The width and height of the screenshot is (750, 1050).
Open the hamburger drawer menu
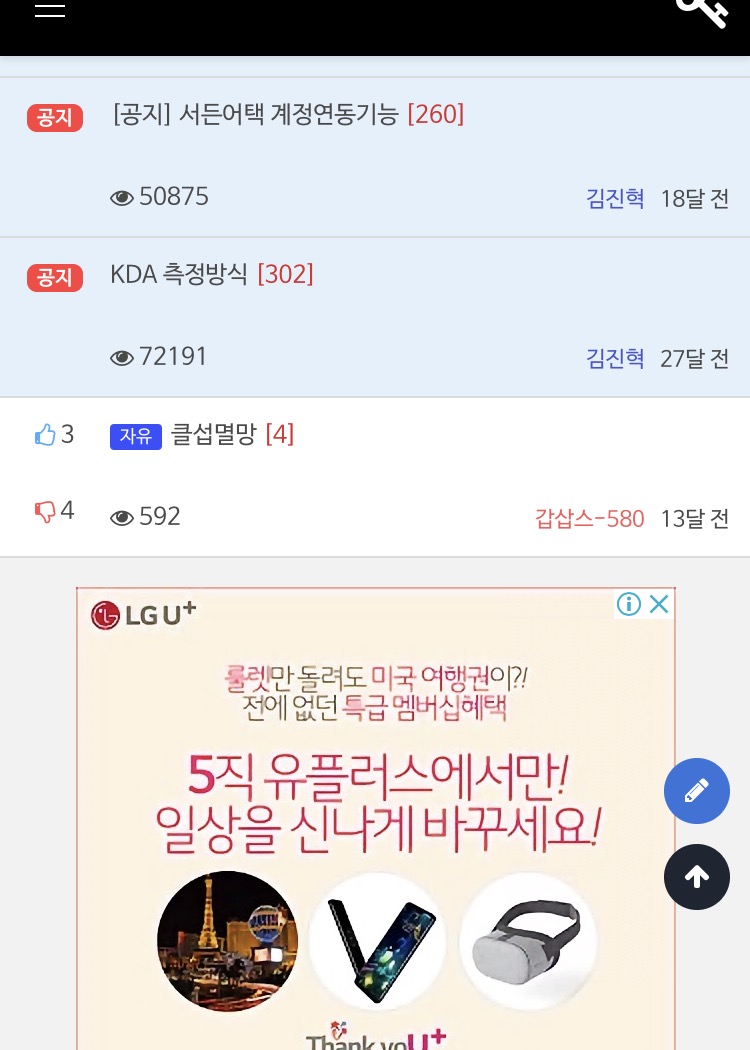[x=49, y=10]
